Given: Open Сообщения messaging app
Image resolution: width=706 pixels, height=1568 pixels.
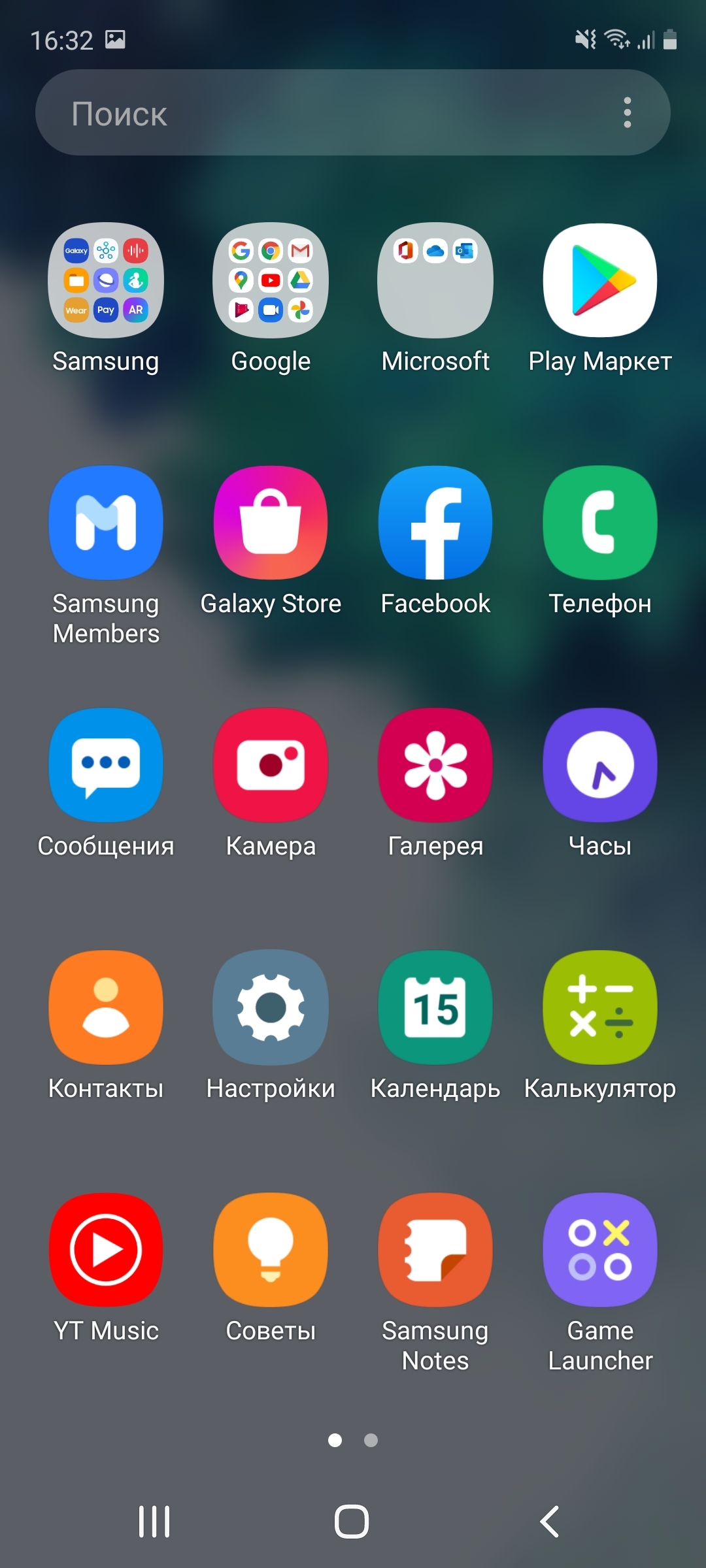Looking at the screenshot, I should (106, 765).
